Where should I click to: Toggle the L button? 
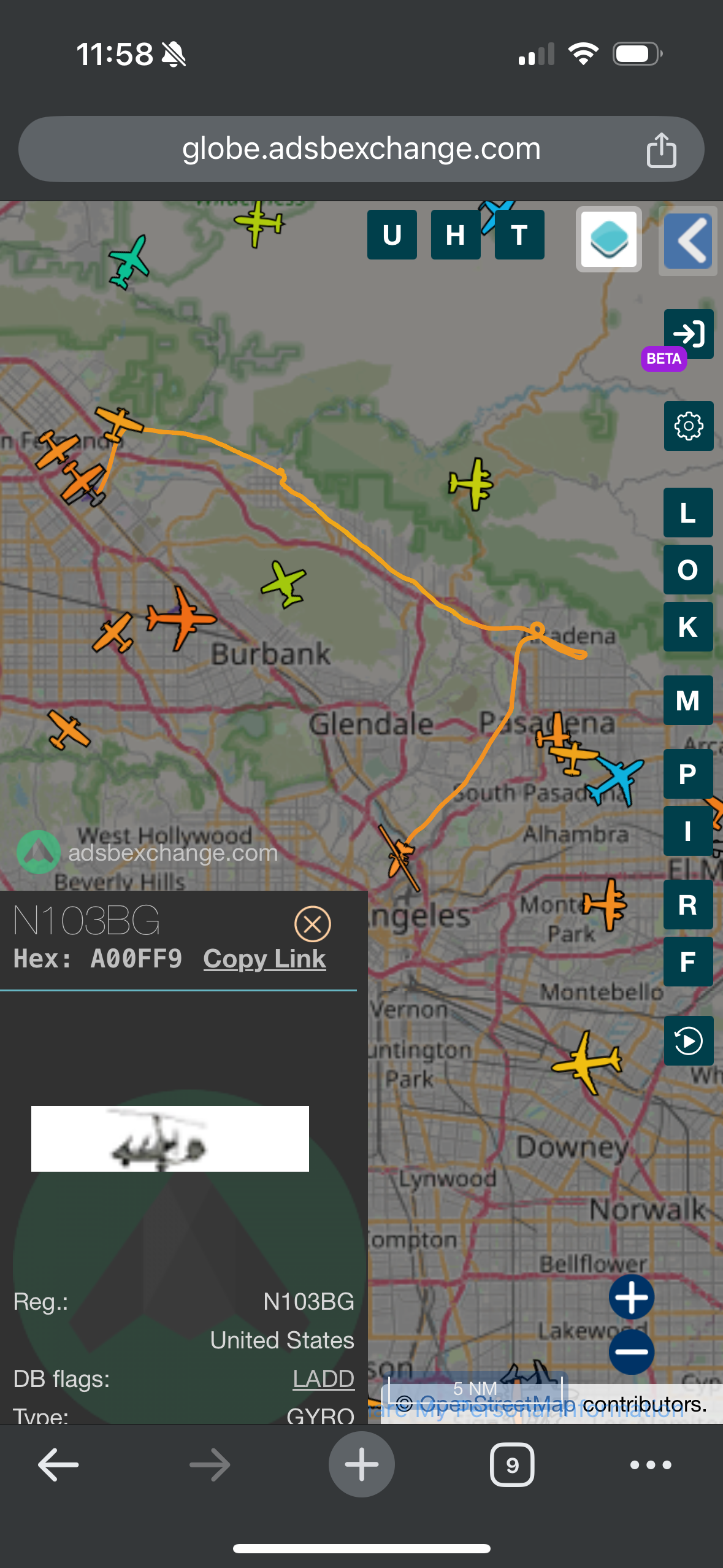(x=688, y=513)
